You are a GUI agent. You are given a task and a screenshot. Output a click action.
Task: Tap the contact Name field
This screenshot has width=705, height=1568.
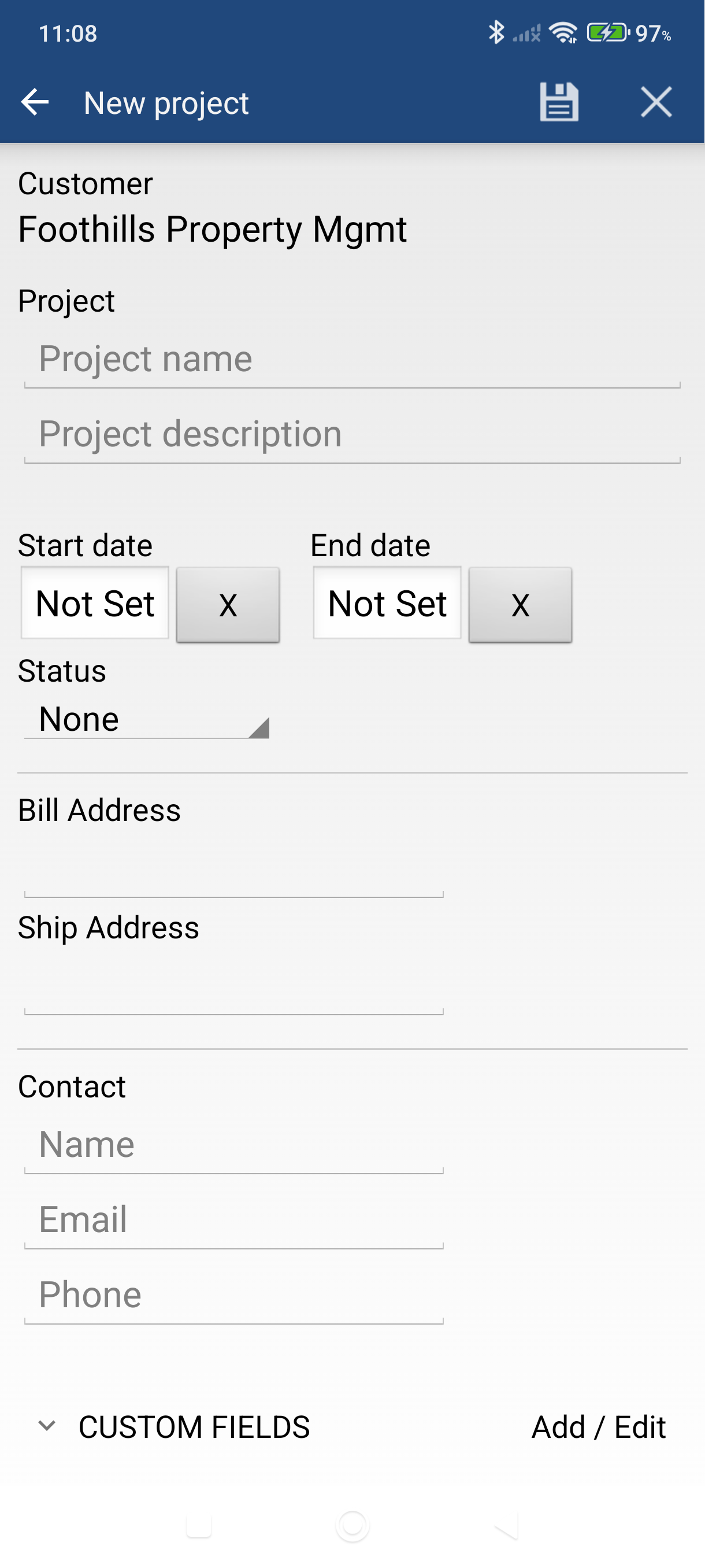[x=234, y=1145]
